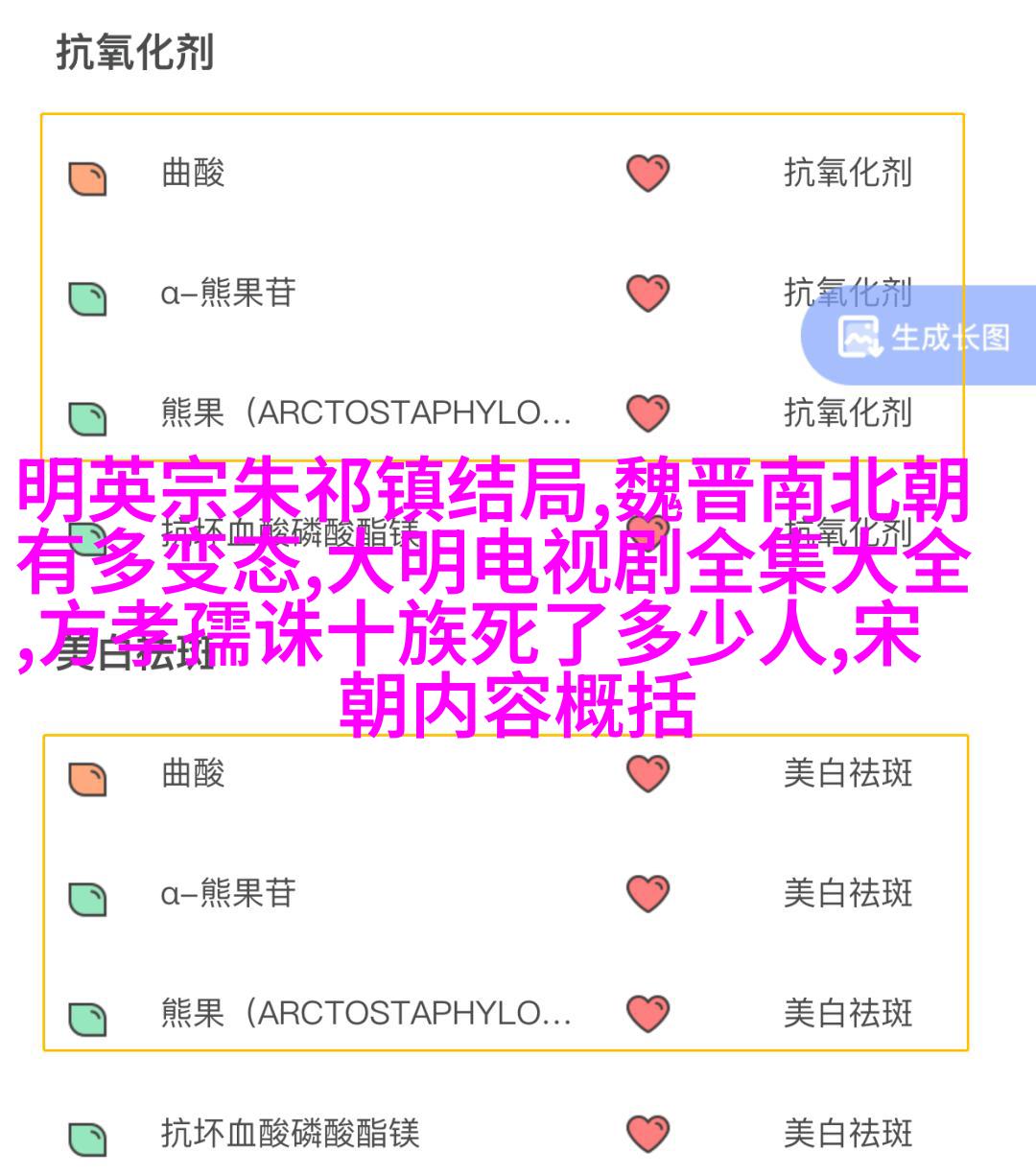The width and height of the screenshot is (1036, 1176).
Task: Favorite 曲酸 in the 美白祛斑 list
Action: coord(647,773)
